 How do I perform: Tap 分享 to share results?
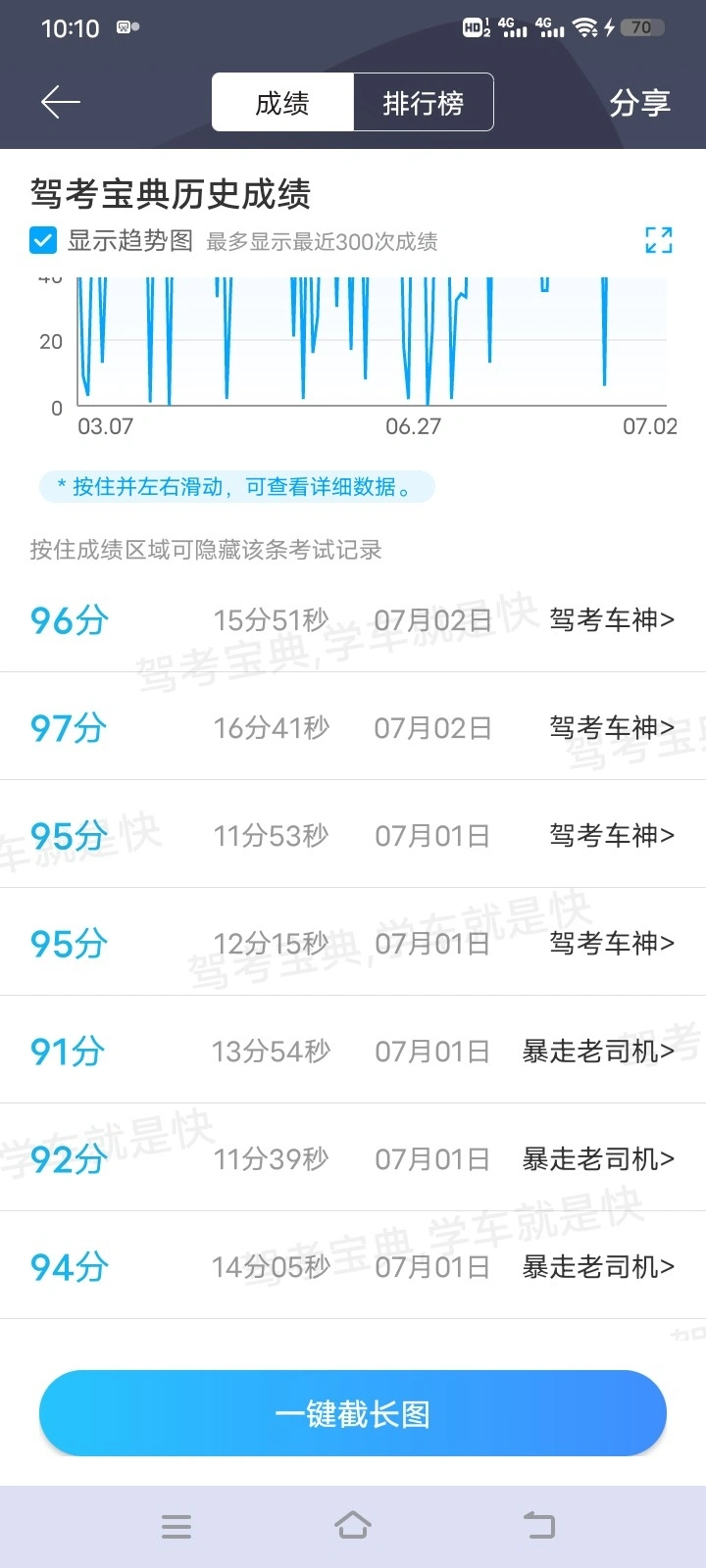(x=639, y=102)
